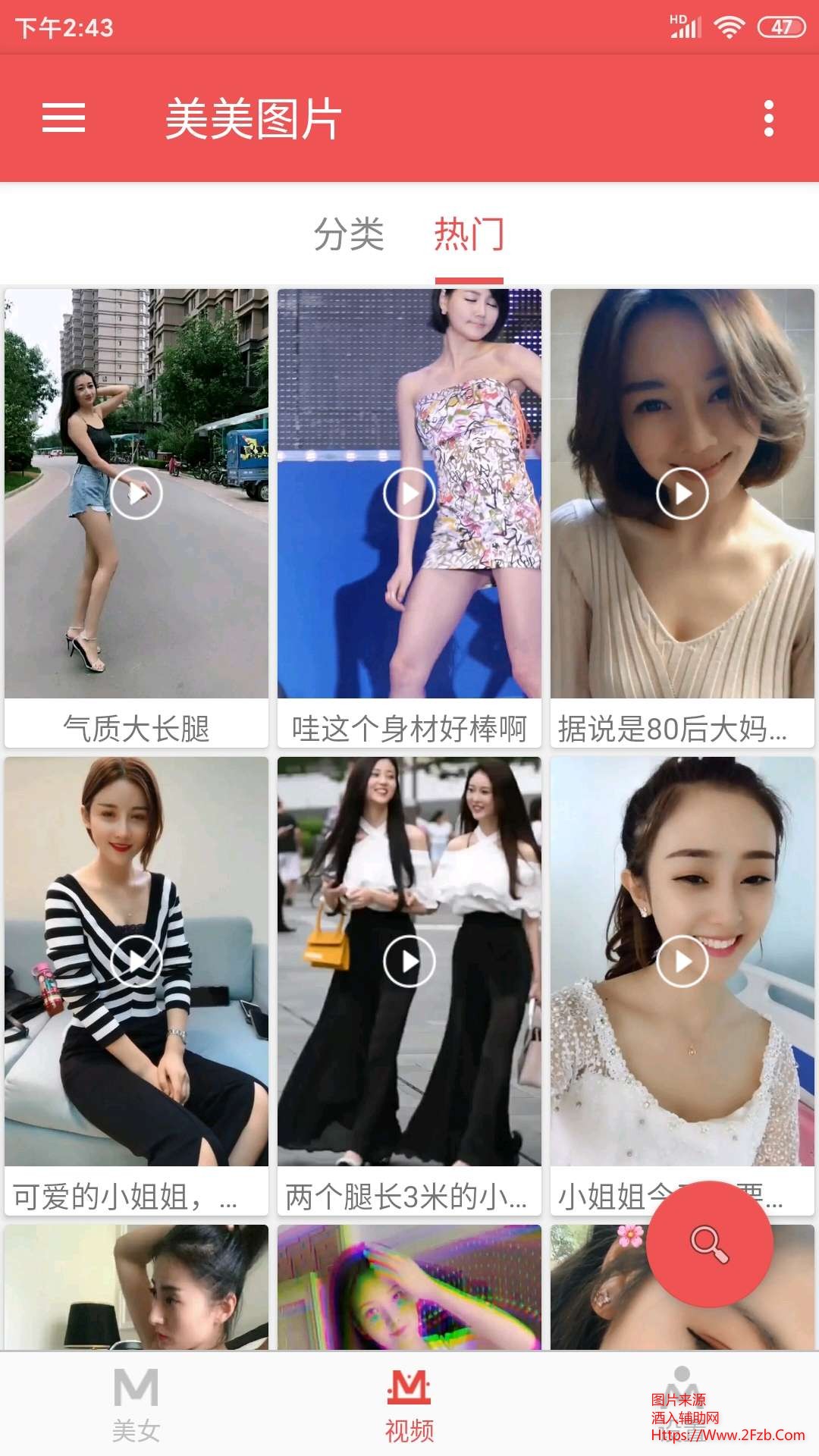
Task: Play the 气质大长腿 video
Action: (136, 493)
